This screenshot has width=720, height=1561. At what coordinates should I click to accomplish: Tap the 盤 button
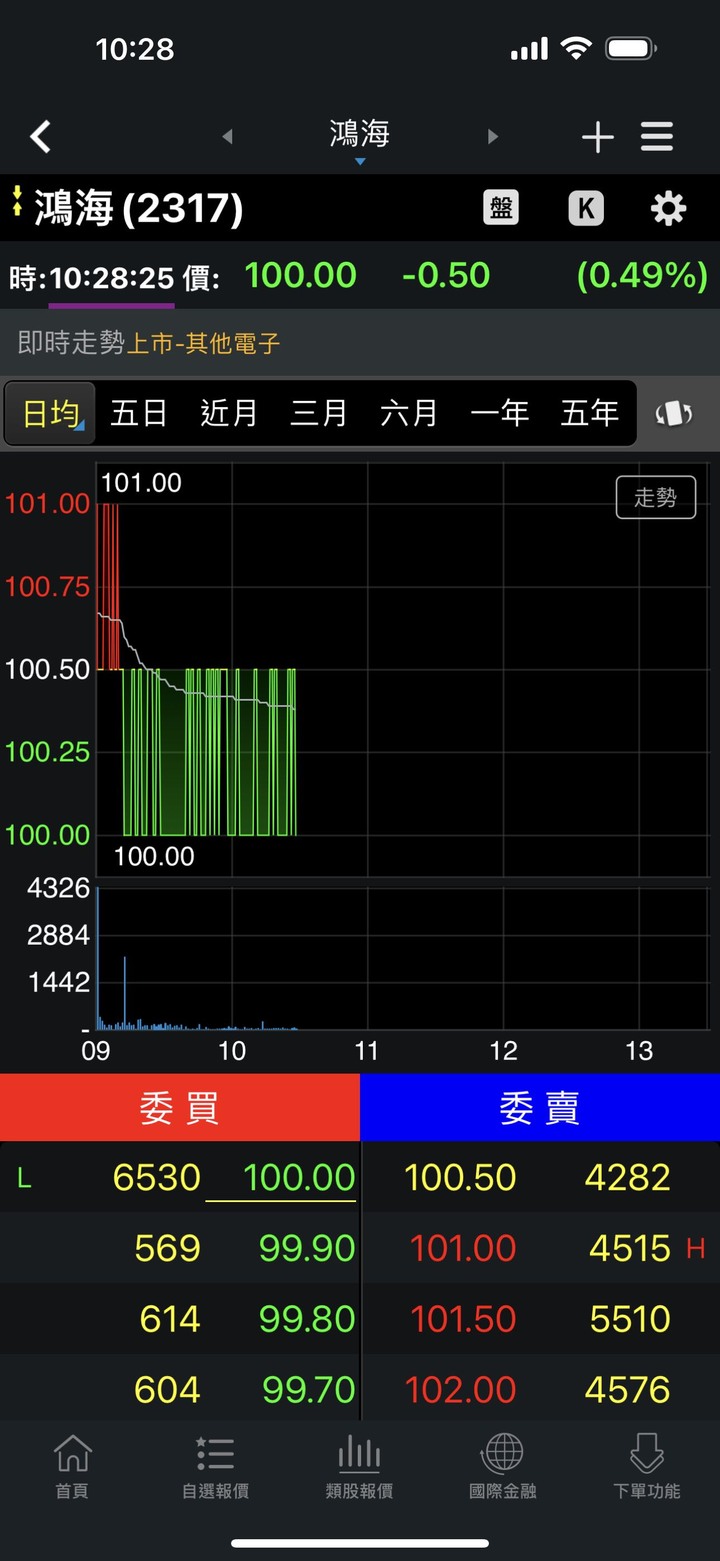[501, 208]
